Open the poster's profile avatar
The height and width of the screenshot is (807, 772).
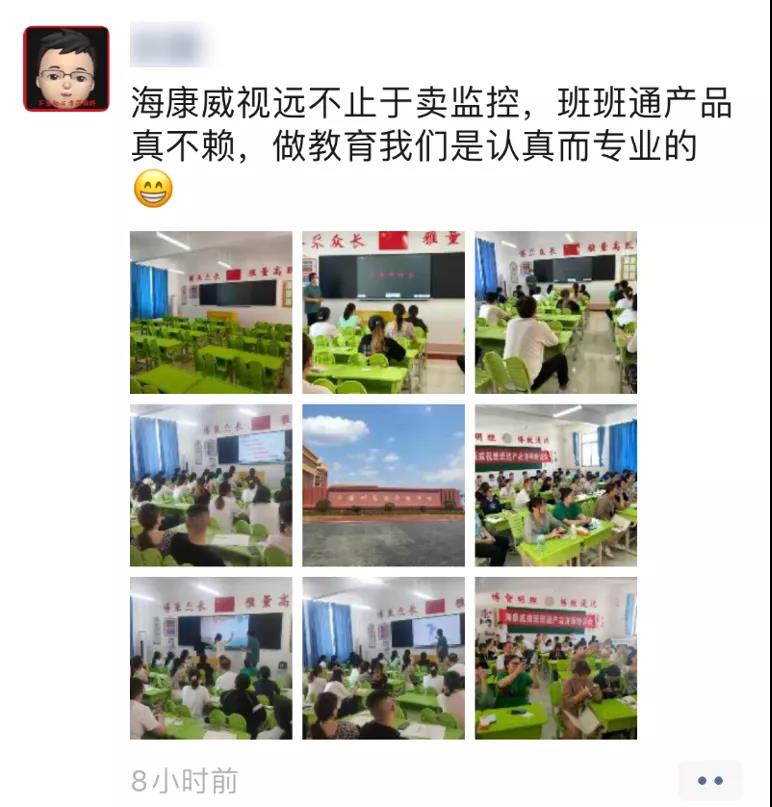point(66,68)
